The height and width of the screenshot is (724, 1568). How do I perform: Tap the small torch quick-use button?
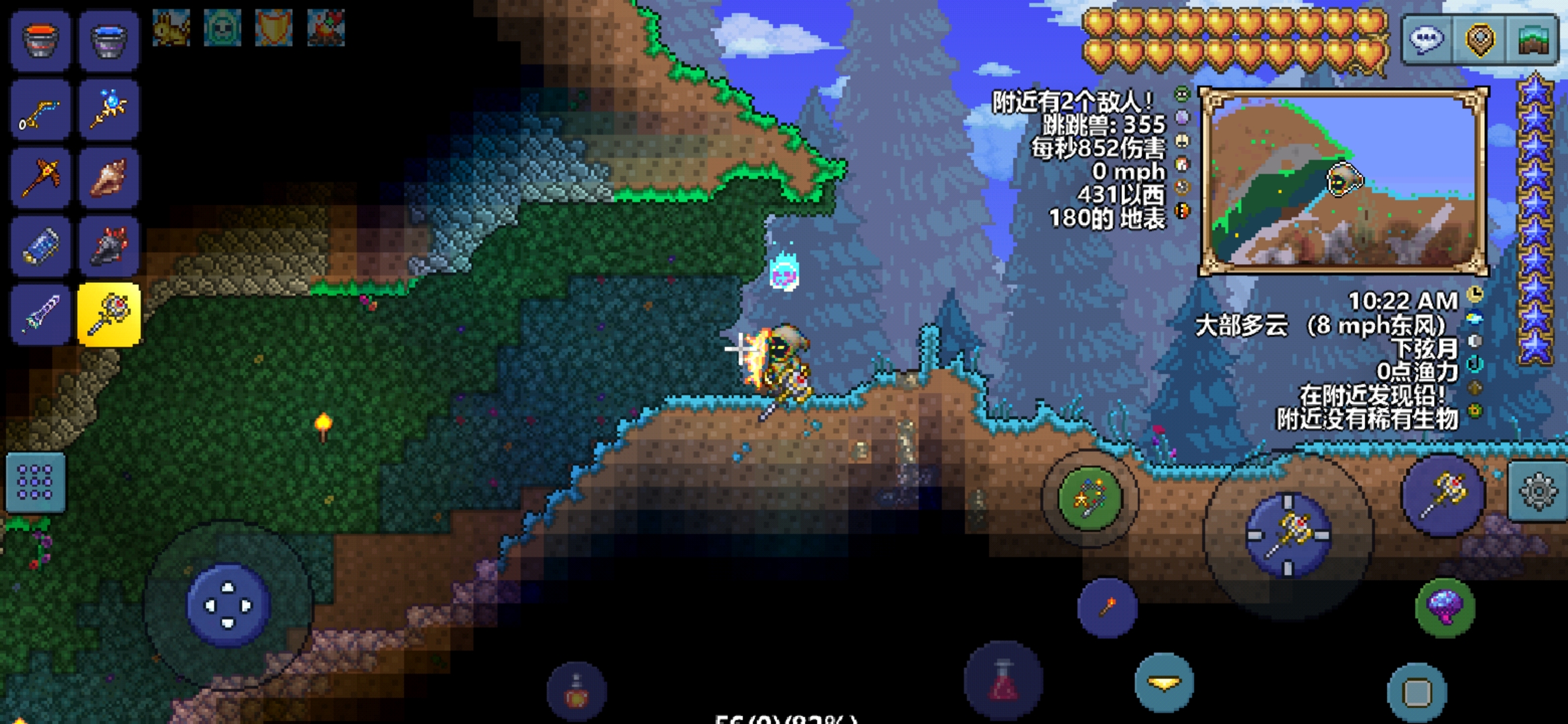point(1107,607)
